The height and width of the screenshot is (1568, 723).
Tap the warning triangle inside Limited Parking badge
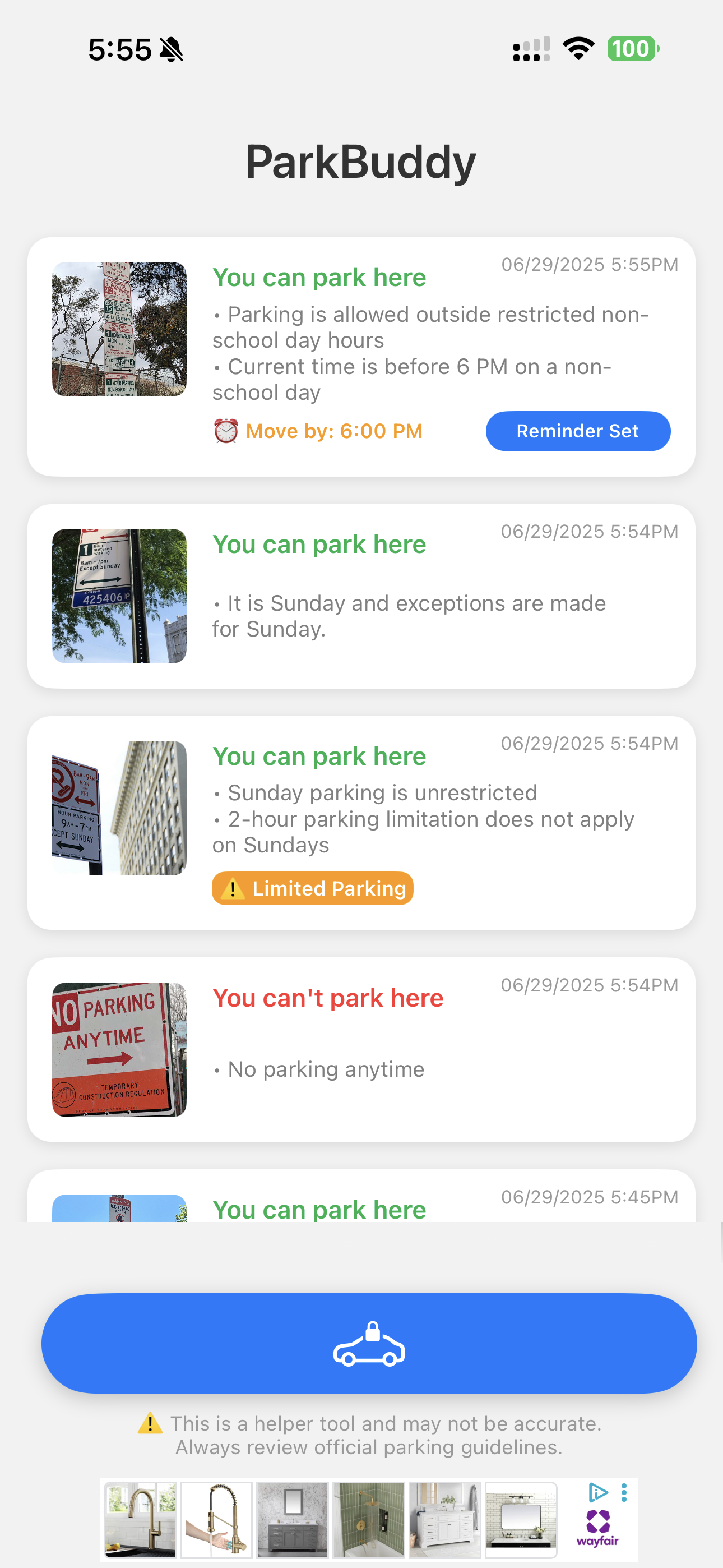click(233, 888)
